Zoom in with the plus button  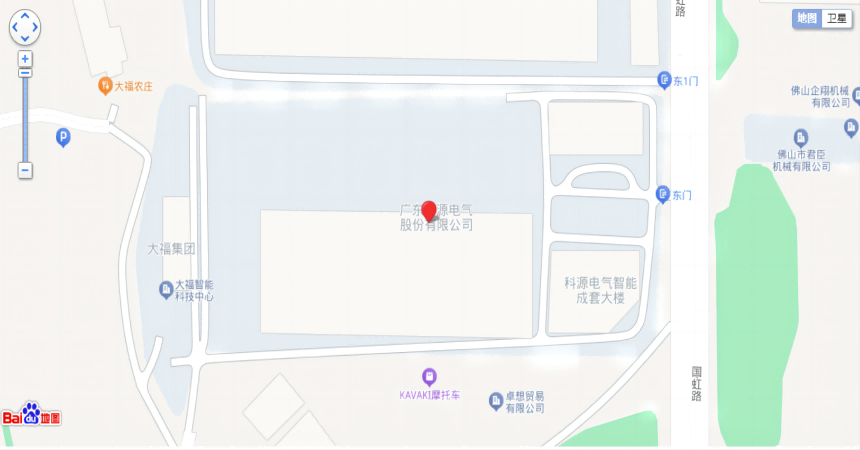point(25,59)
